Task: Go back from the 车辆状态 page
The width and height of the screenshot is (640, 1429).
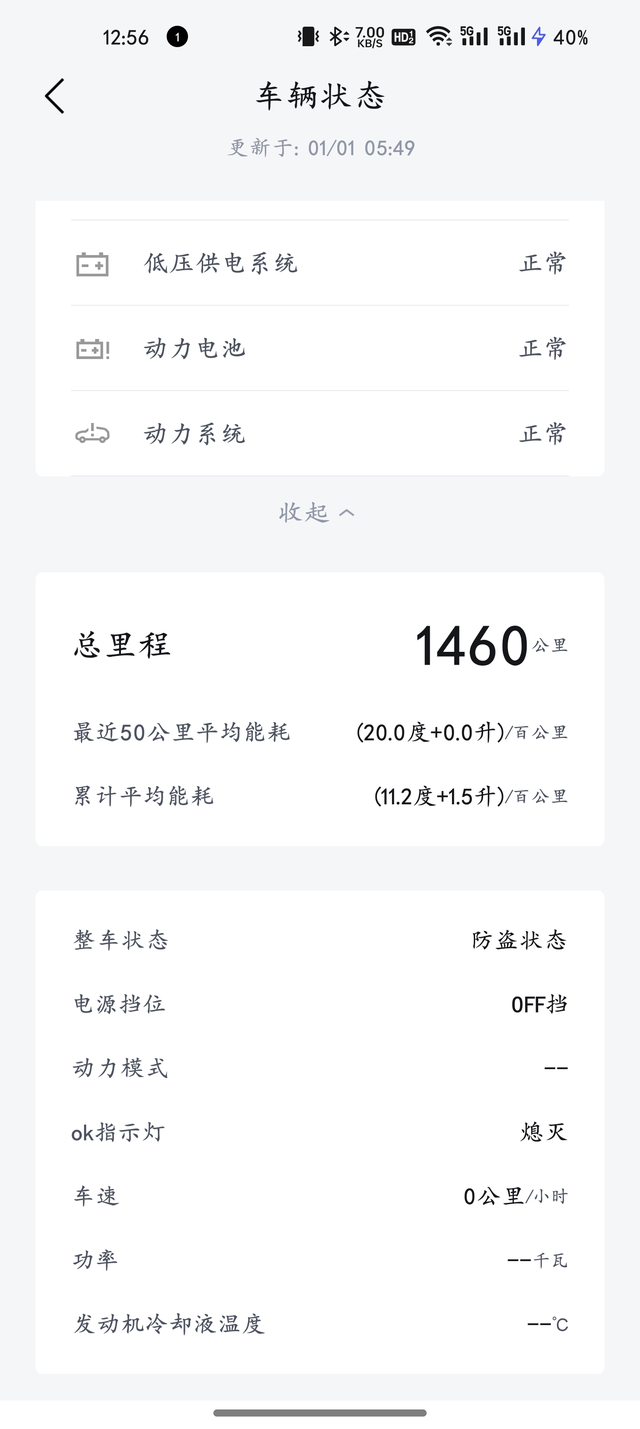Action: 55,96
